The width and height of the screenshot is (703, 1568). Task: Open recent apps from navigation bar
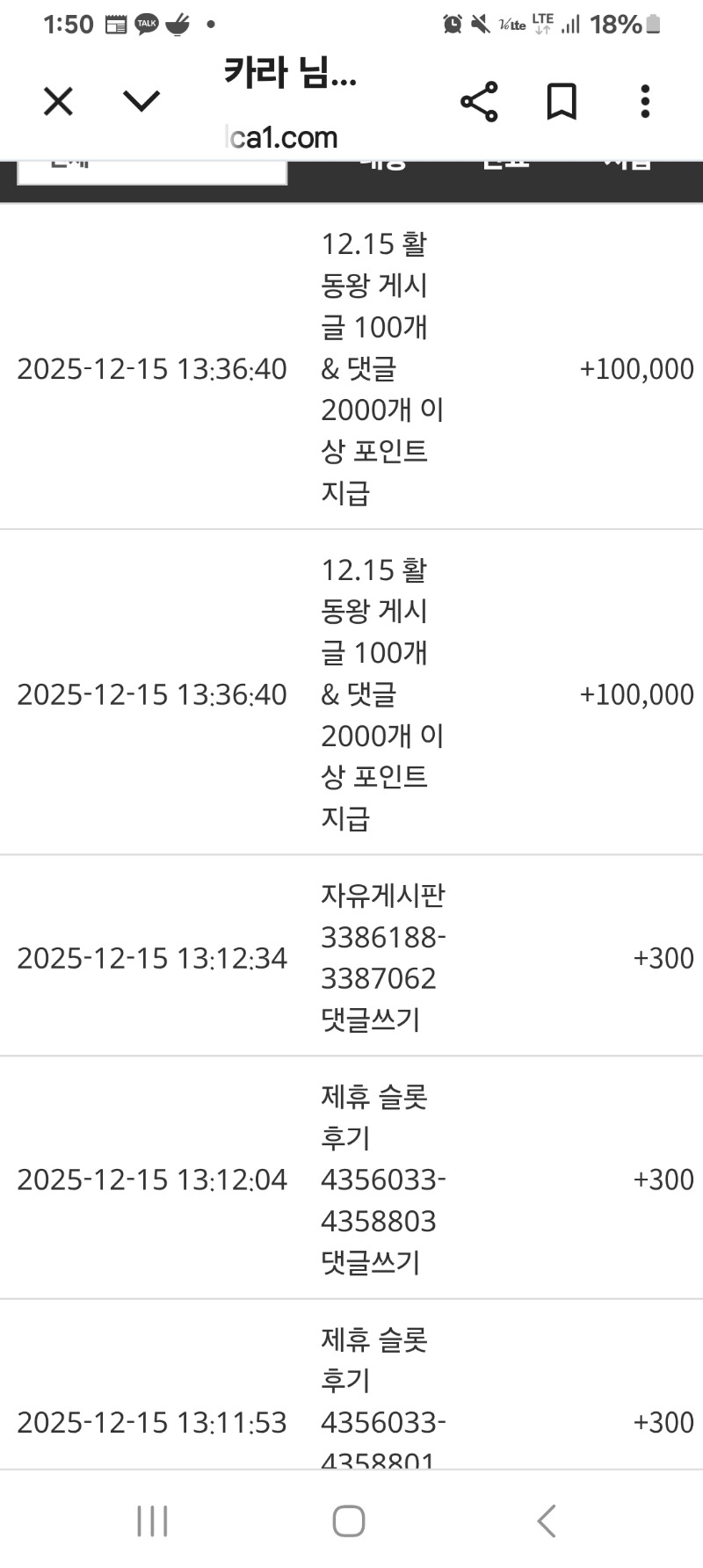tap(152, 1521)
